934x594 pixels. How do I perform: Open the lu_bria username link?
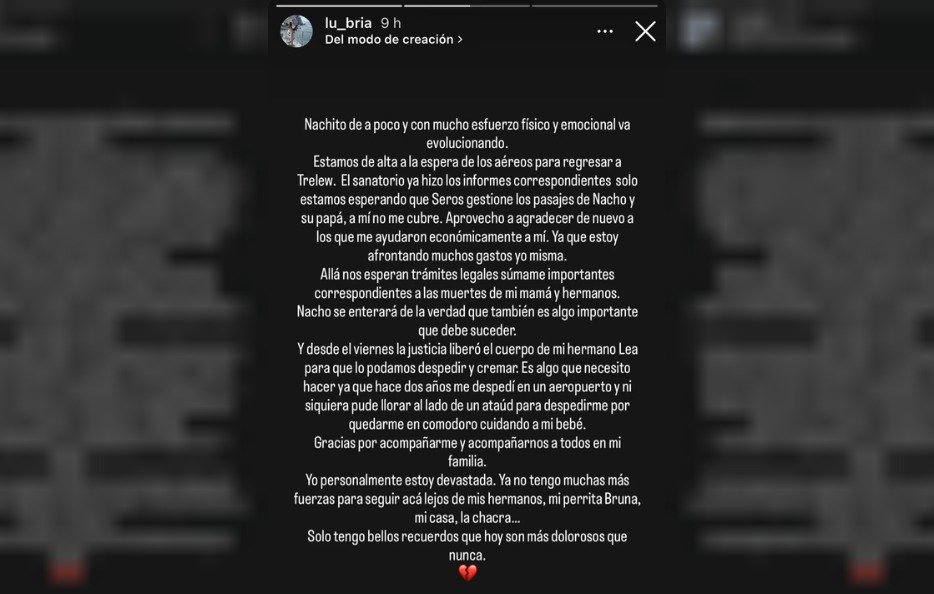point(349,22)
